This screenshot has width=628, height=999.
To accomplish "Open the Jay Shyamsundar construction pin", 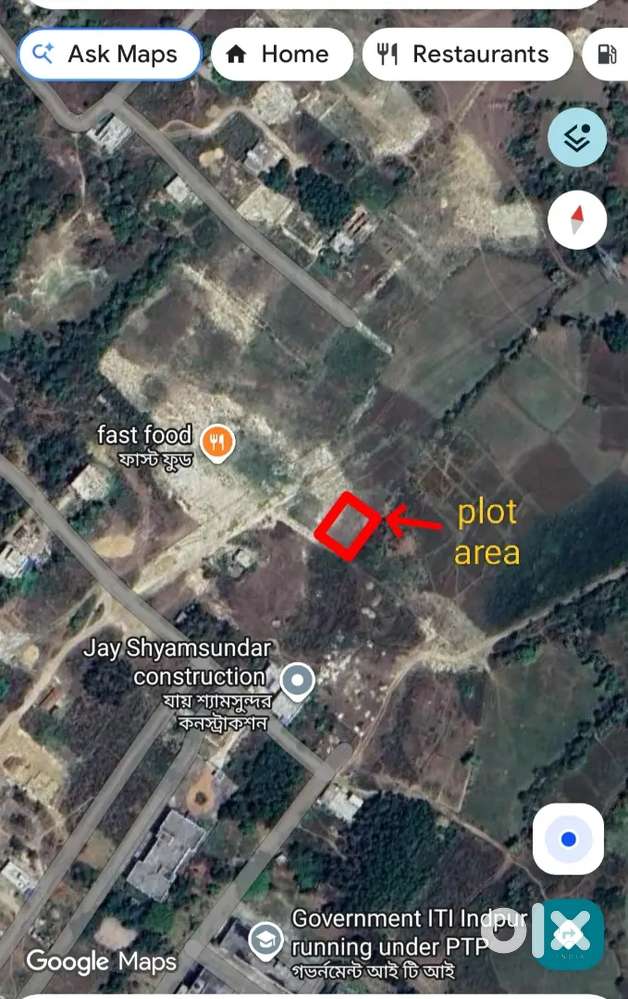I will (296, 682).
